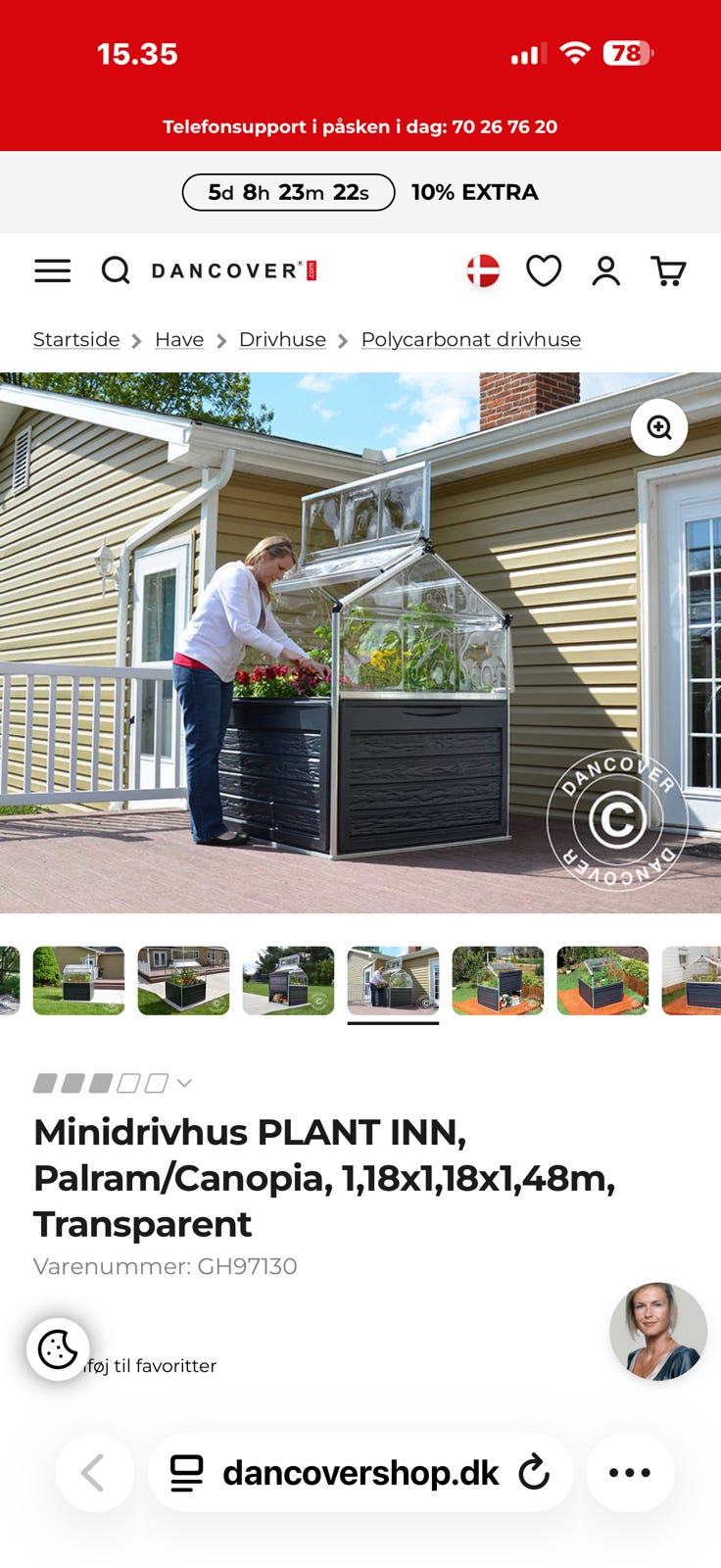Go to Startside breadcrumb
Screen dimensions: 721x1568
tap(76, 339)
